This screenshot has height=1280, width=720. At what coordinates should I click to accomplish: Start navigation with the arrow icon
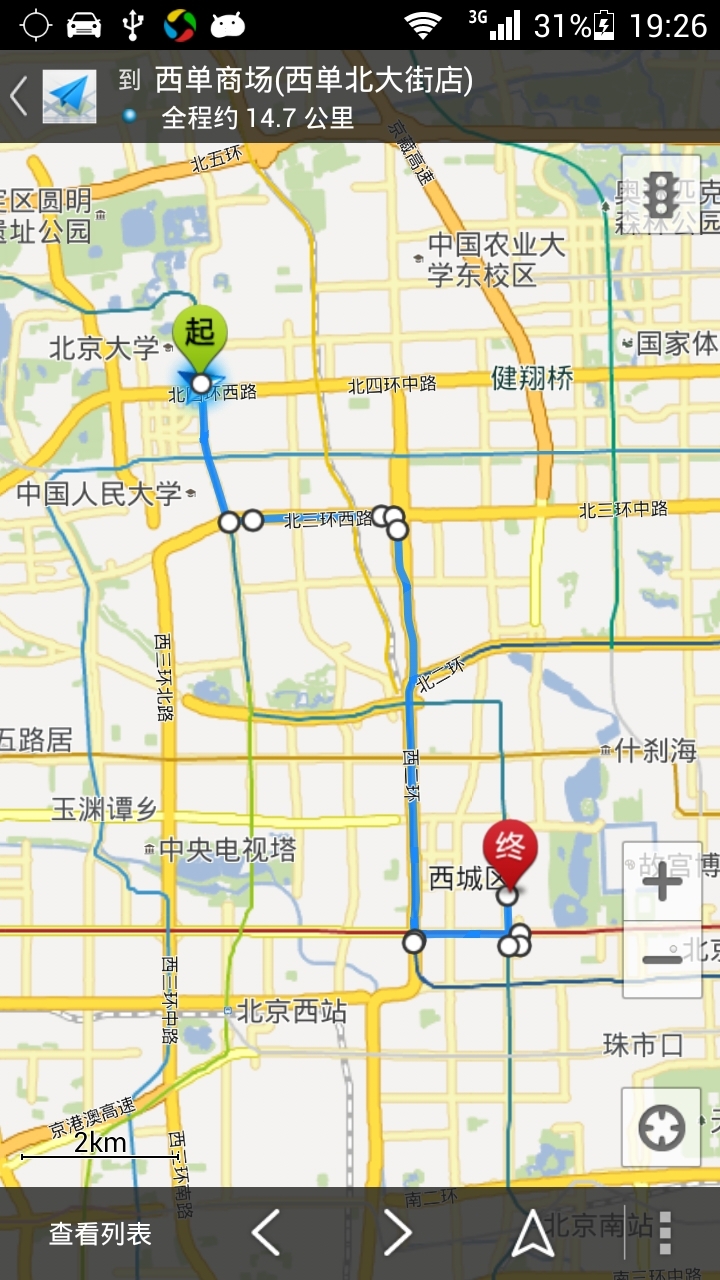(533, 1233)
